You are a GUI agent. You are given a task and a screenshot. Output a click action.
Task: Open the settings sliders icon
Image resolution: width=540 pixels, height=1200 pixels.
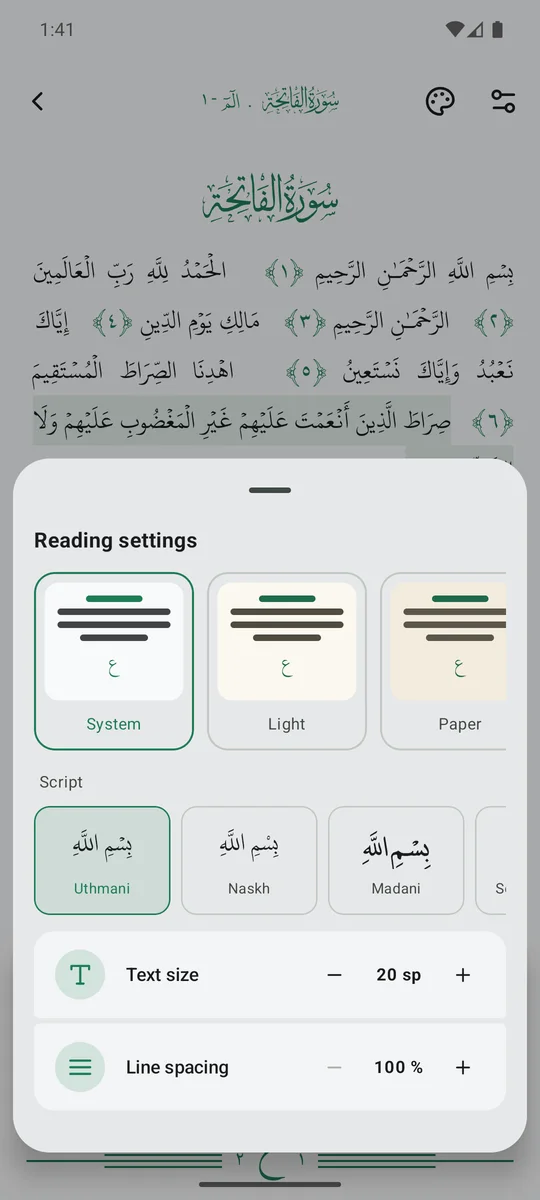tap(503, 101)
